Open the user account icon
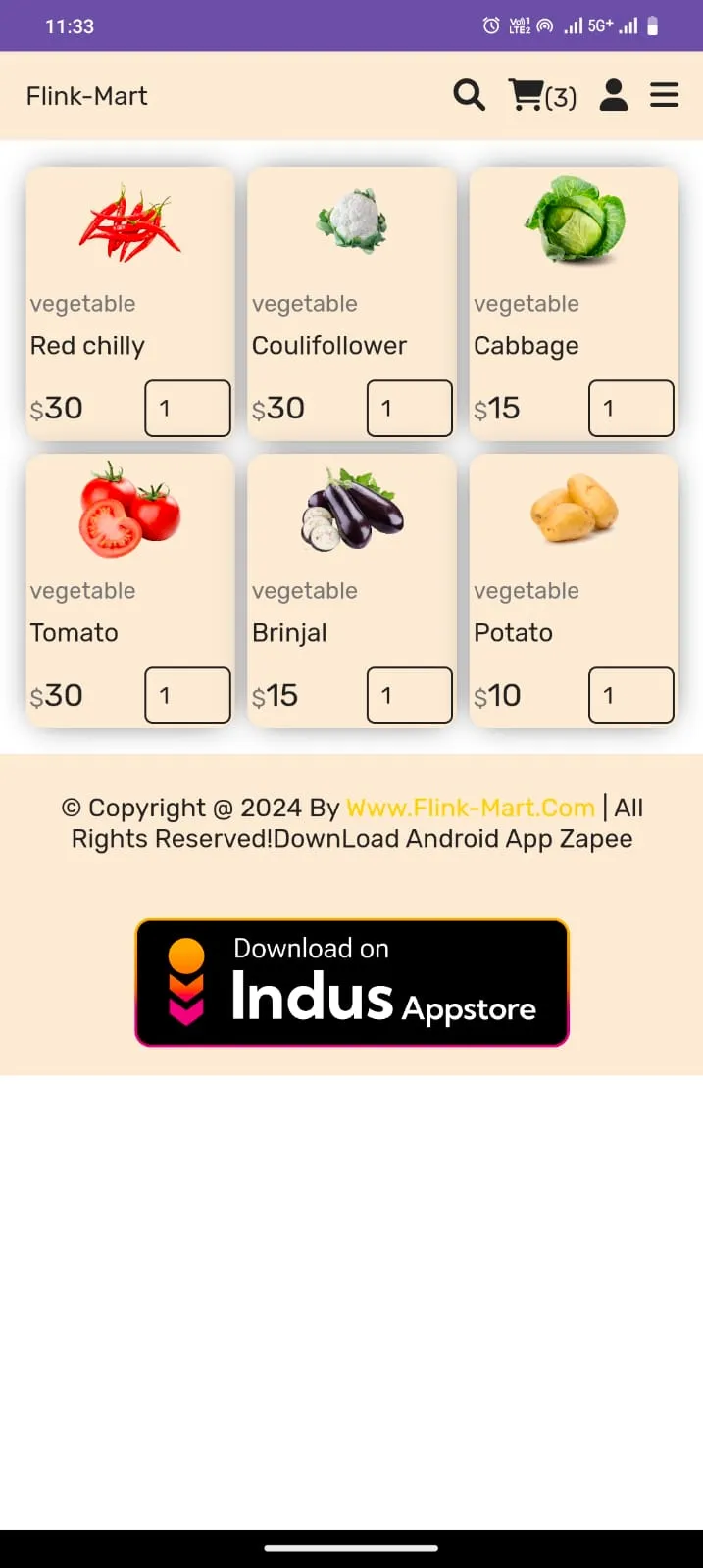 pyautogui.click(x=614, y=95)
